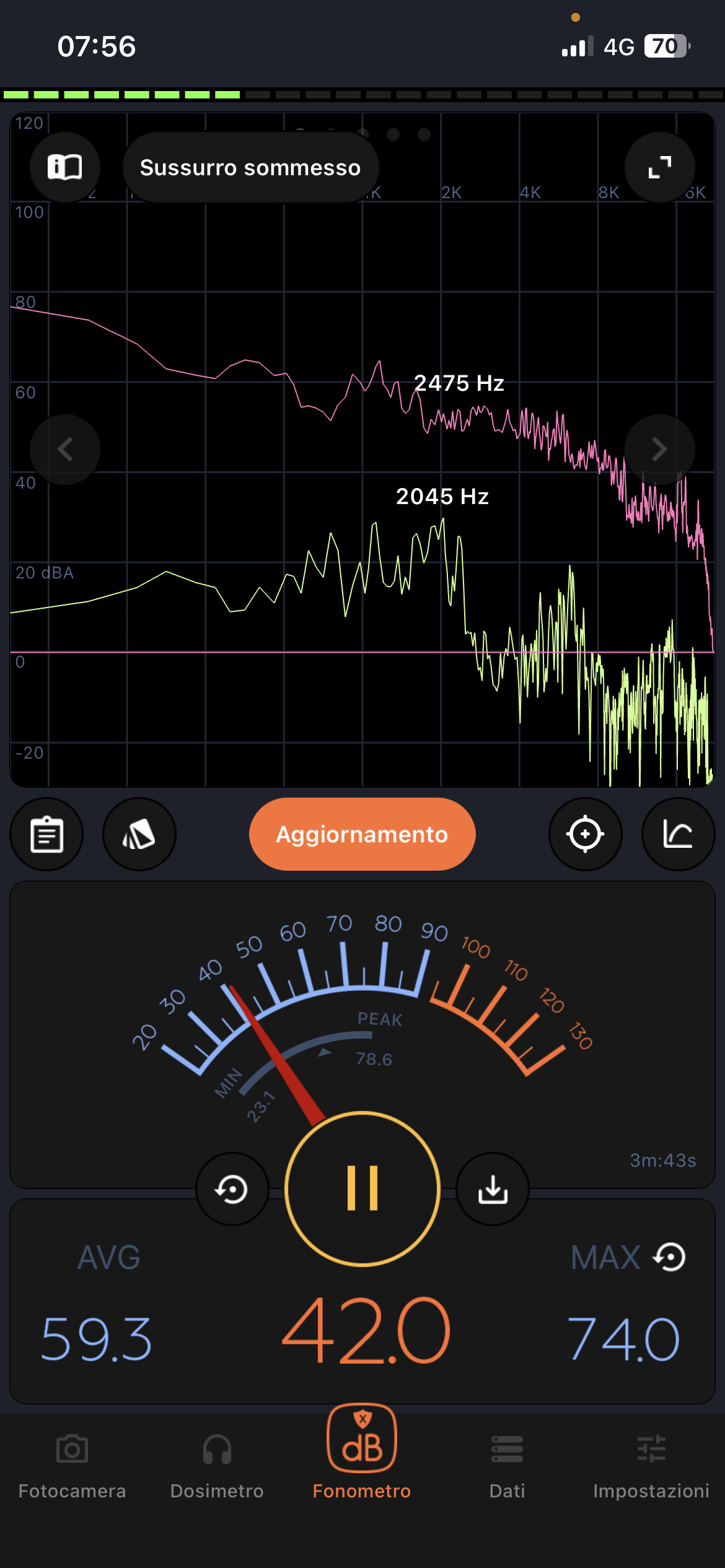Reset the MAX value

670,1257
